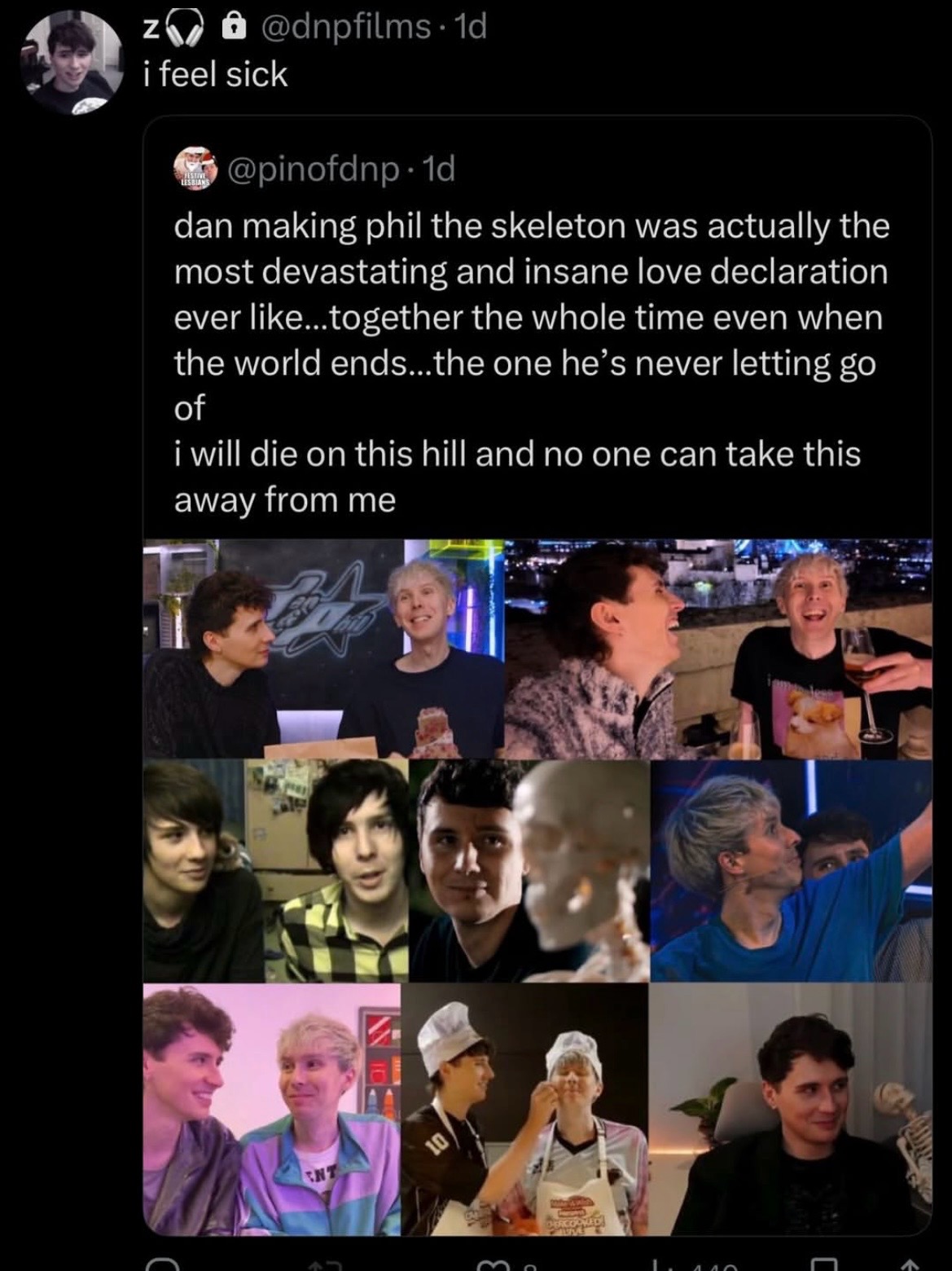Bookmark the "i feel sick" post
The image size is (952, 1271).
824,1265
